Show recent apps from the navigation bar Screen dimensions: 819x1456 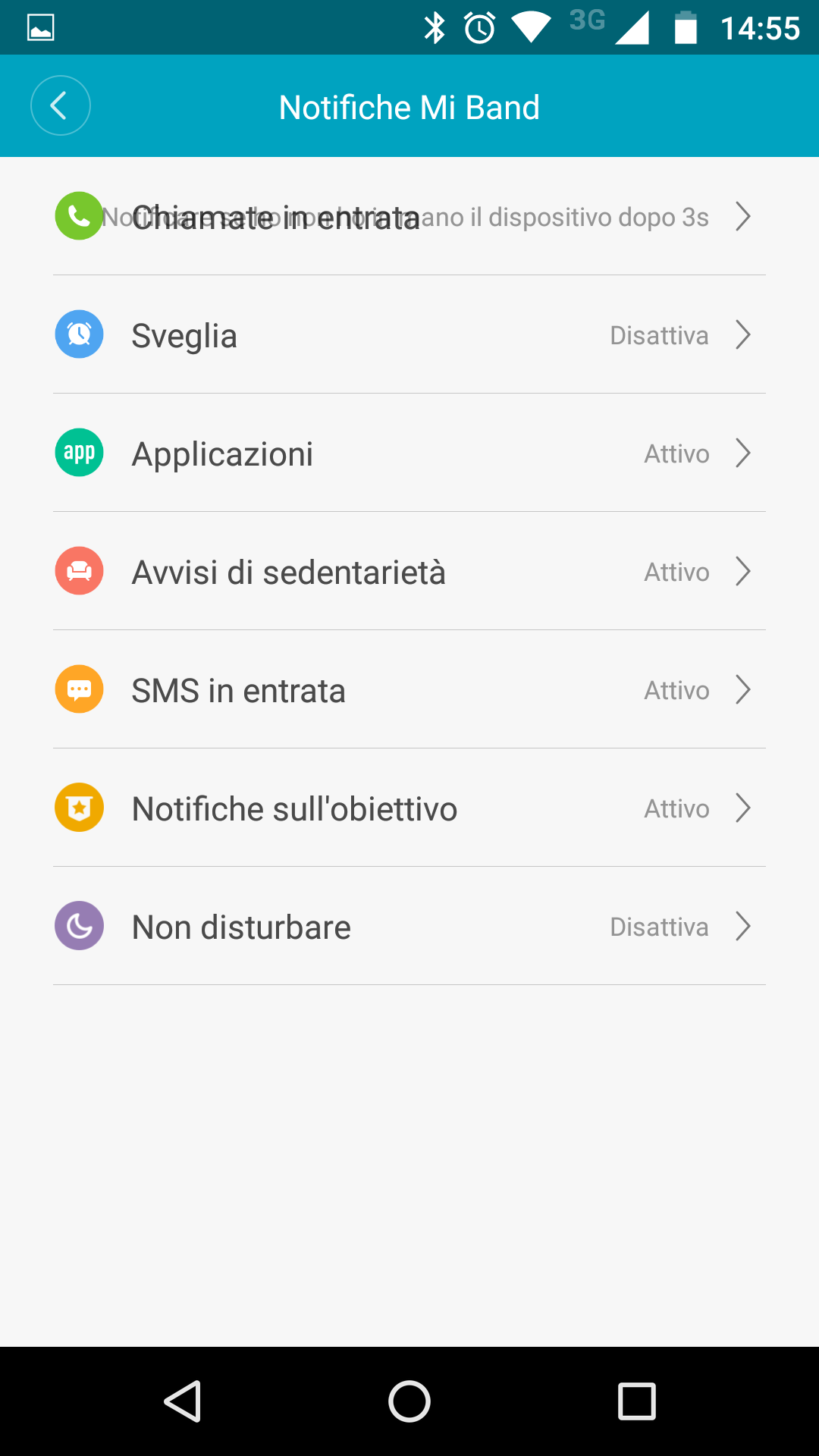coord(637,1401)
